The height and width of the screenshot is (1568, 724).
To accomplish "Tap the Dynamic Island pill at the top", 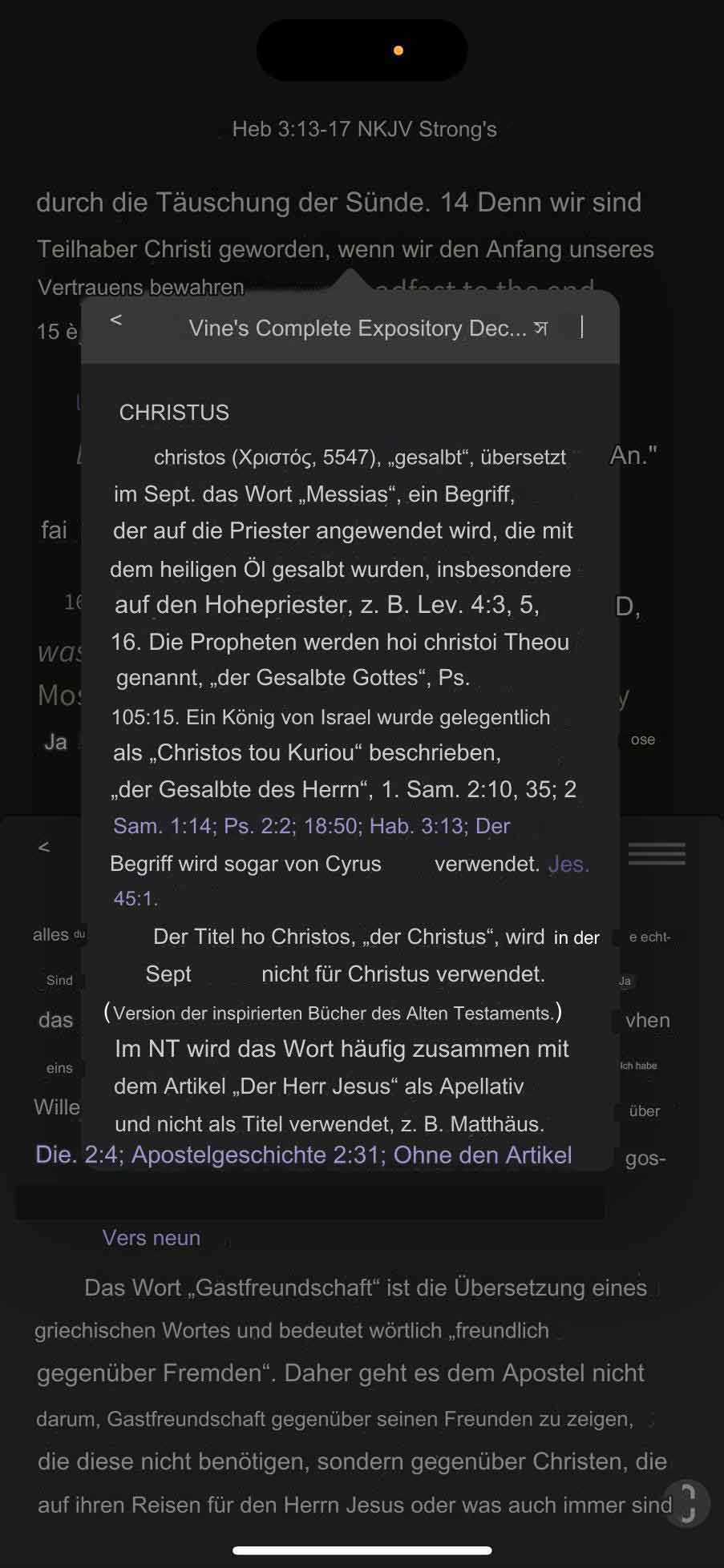I will (x=362, y=50).
